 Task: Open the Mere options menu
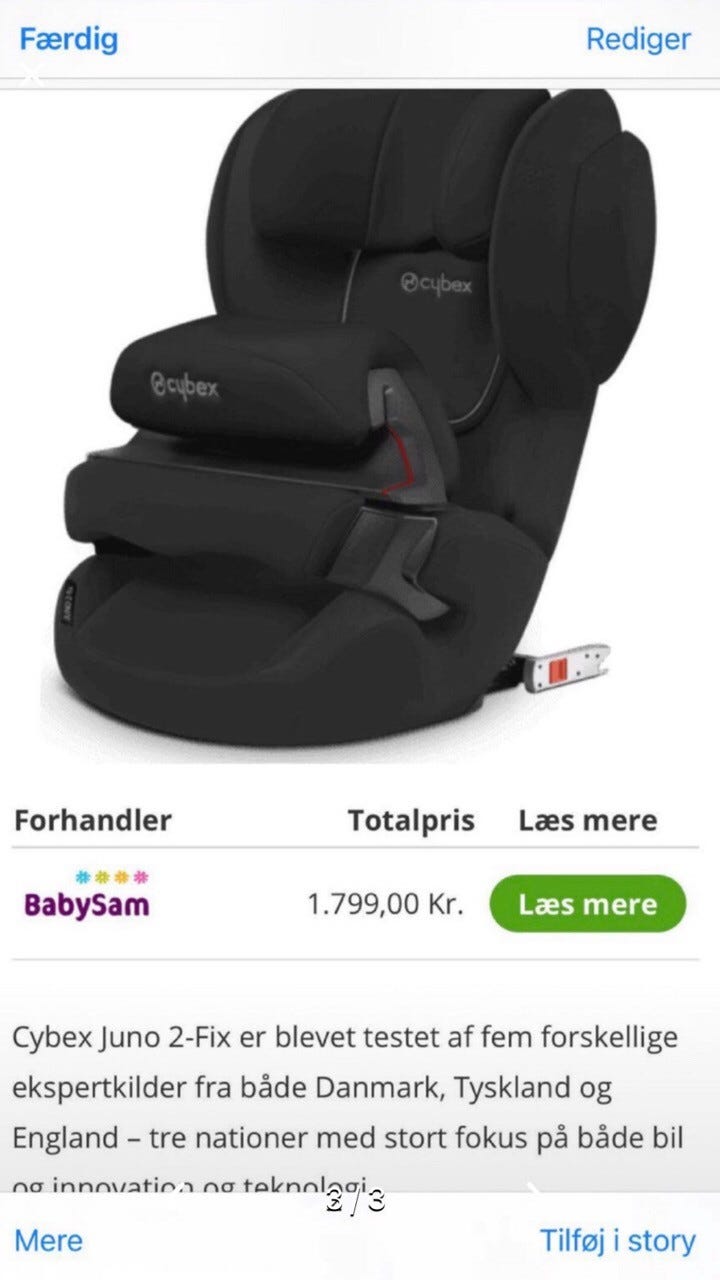point(48,1241)
